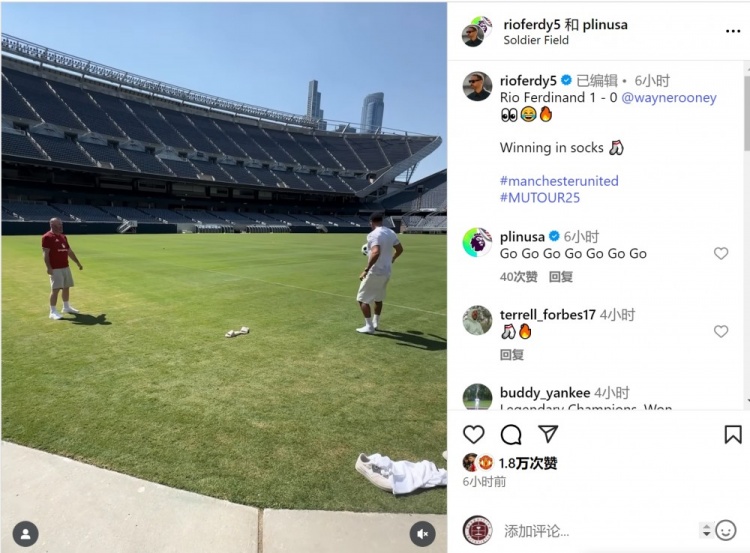Image resolution: width=750 pixels, height=553 pixels.
Task: Unmute the video sound
Action: pyautogui.click(x=422, y=534)
